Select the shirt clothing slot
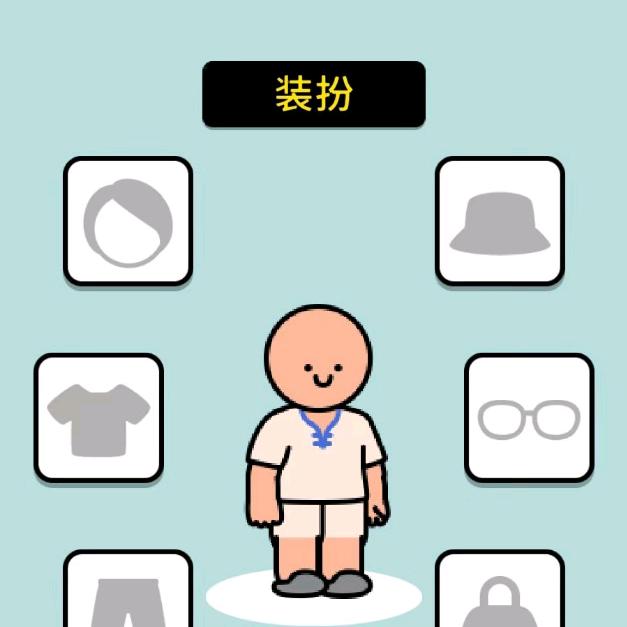The width and height of the screenshot is (627, 627). click(98, 417)
